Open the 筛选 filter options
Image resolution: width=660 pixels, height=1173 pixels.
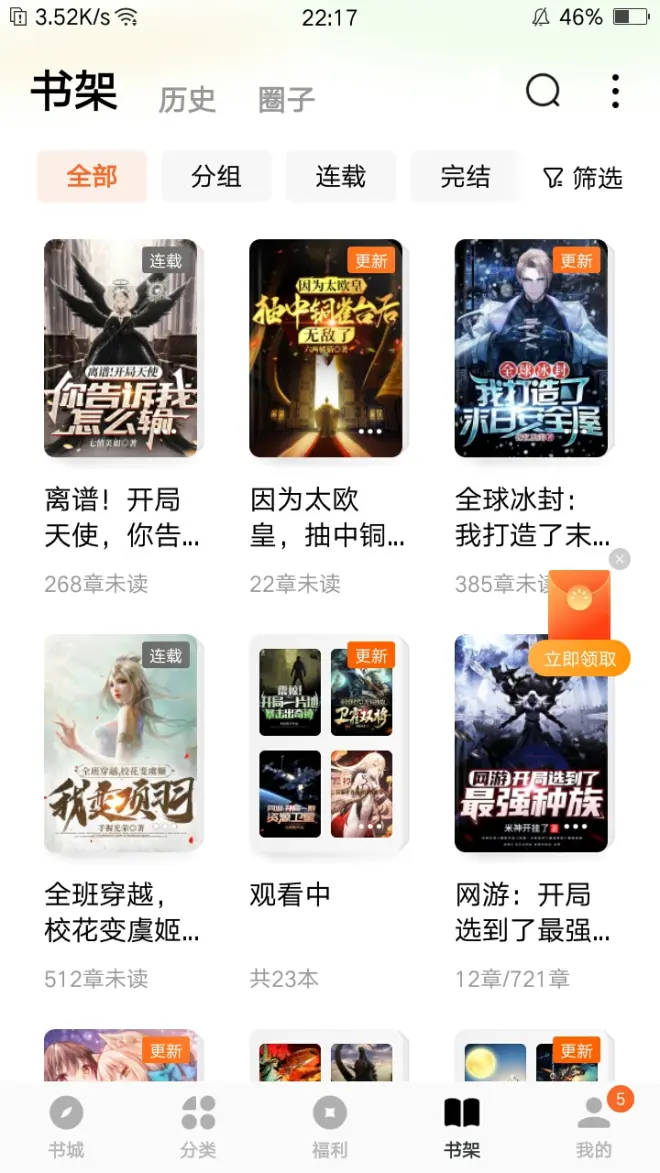582,178
